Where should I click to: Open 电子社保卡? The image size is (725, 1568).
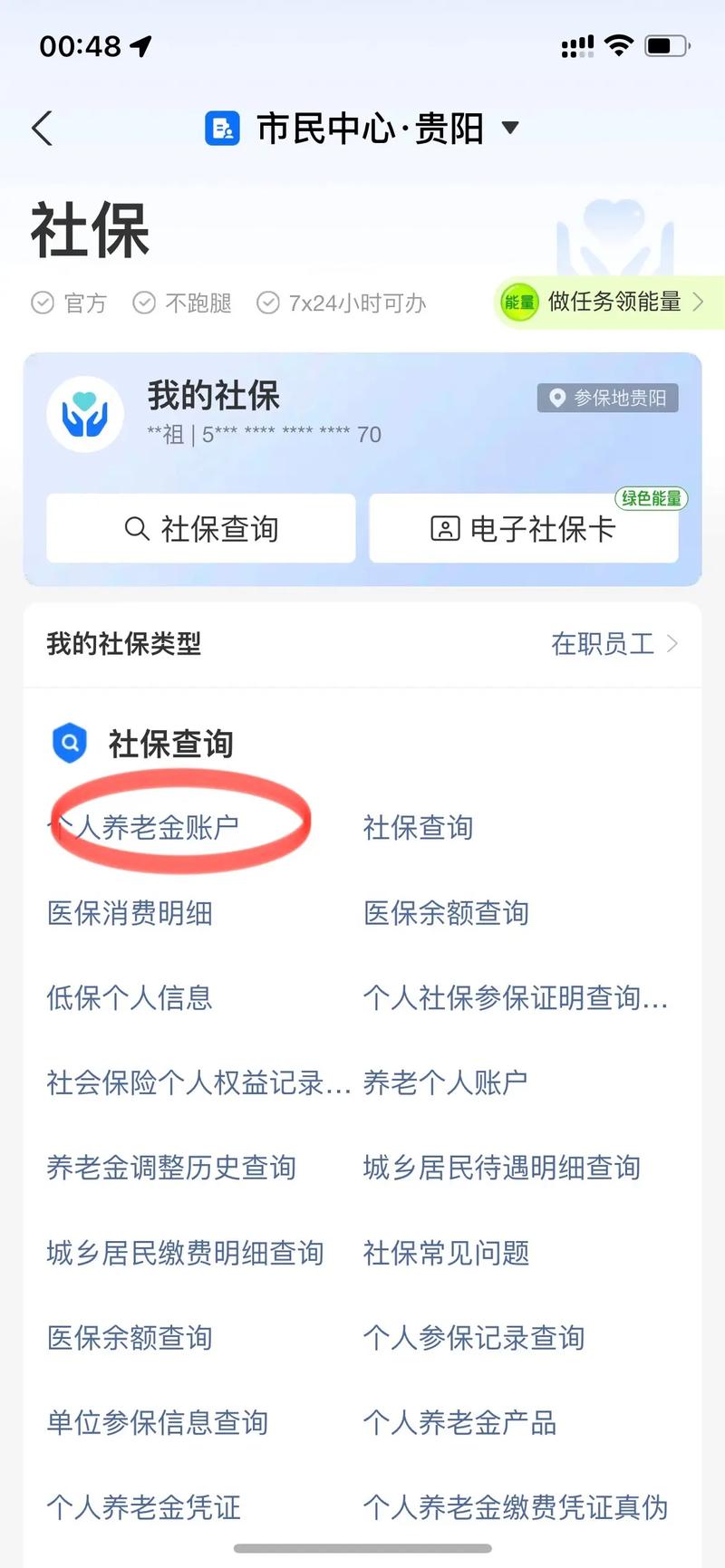click(x=523, y=528)
